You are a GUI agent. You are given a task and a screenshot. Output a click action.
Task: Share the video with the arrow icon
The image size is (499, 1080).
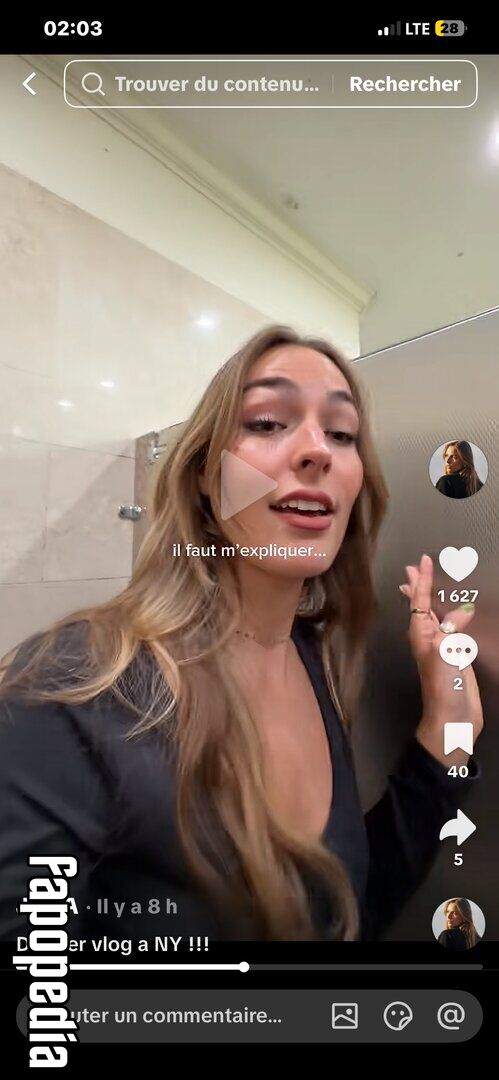pos(458,827)
